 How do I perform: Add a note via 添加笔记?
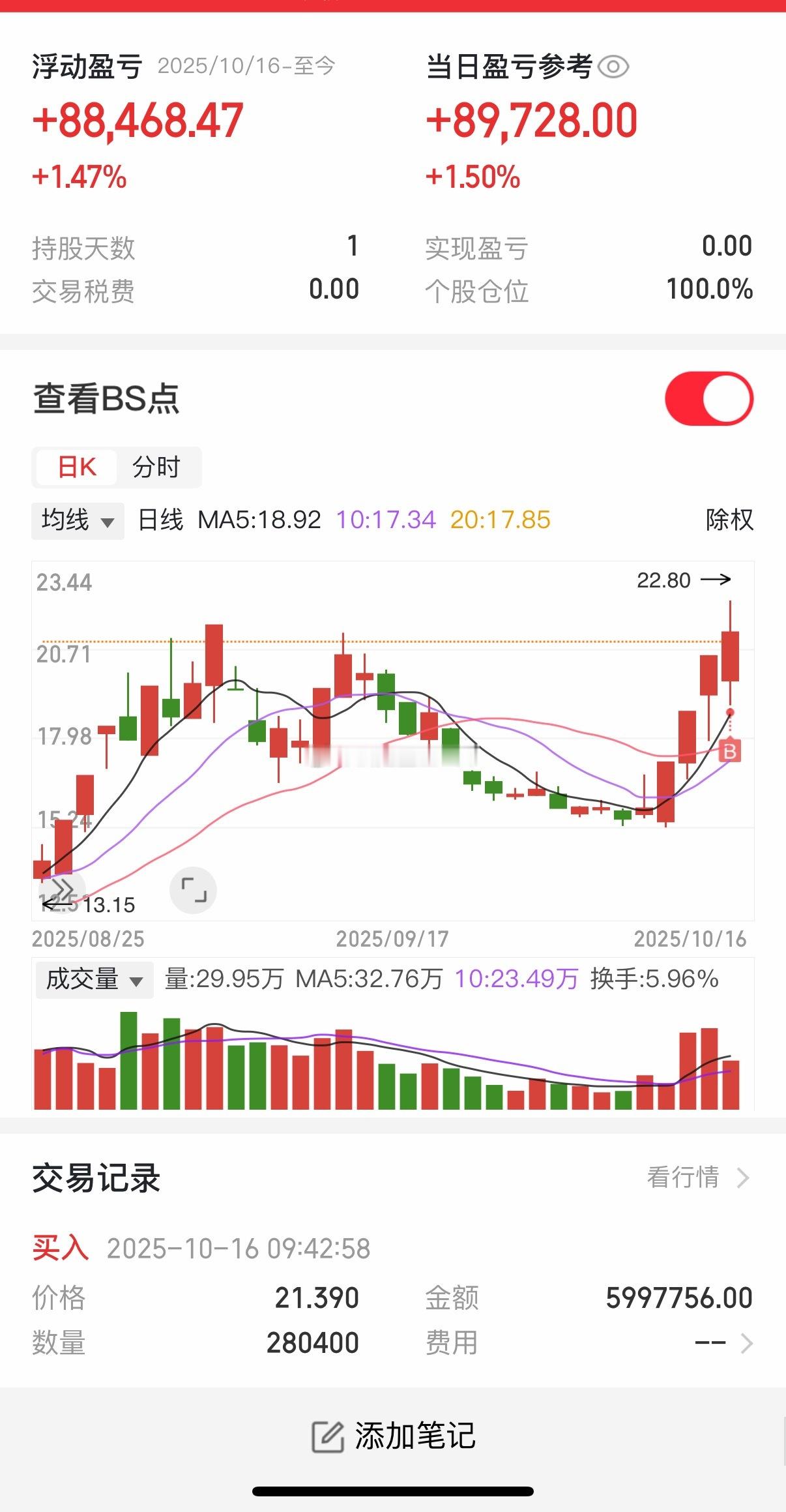click(393, 1436)
